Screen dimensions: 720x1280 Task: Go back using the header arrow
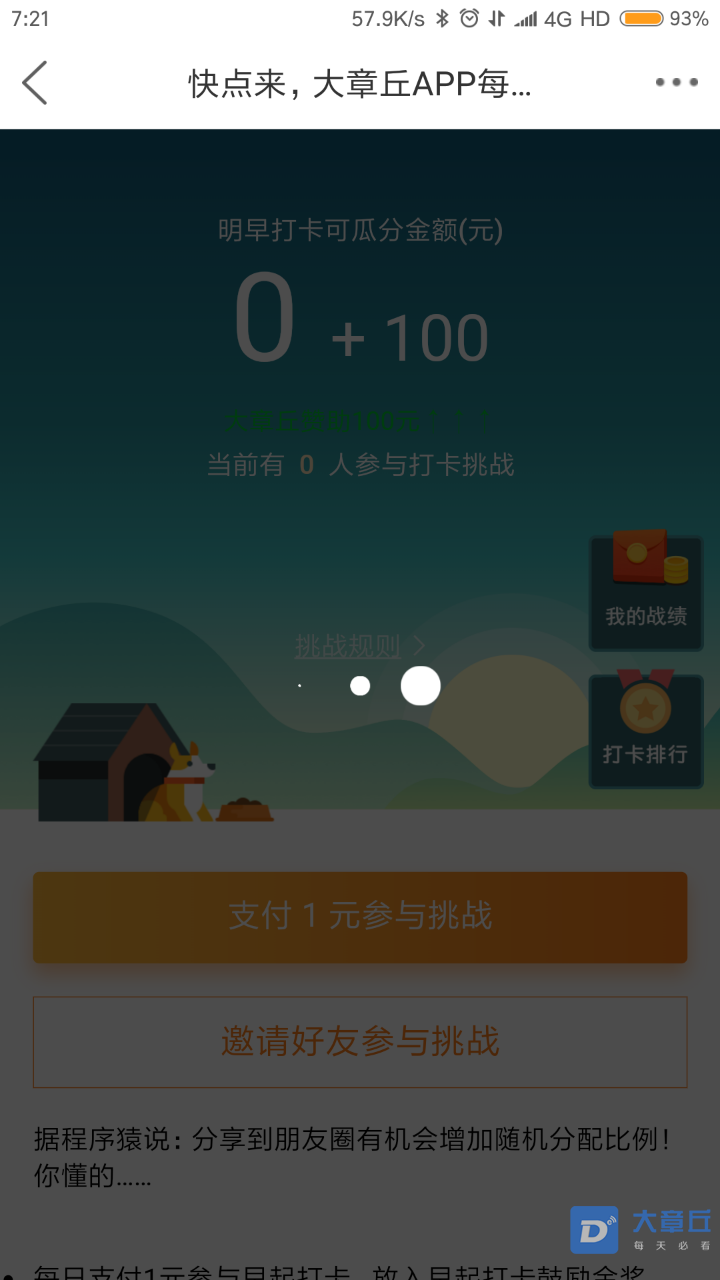35,83
